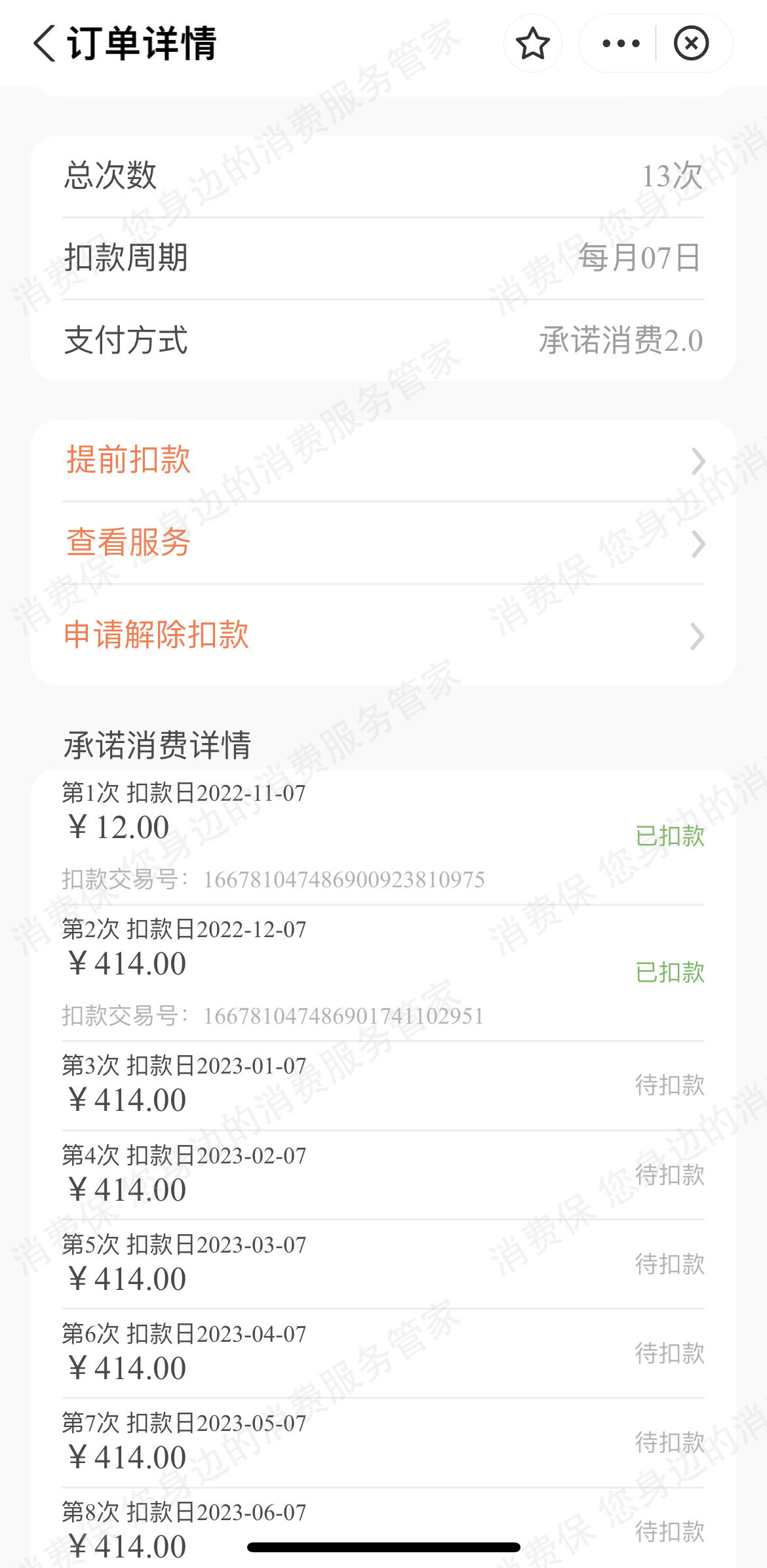Go back from 订单详情 page

[45, 43]
